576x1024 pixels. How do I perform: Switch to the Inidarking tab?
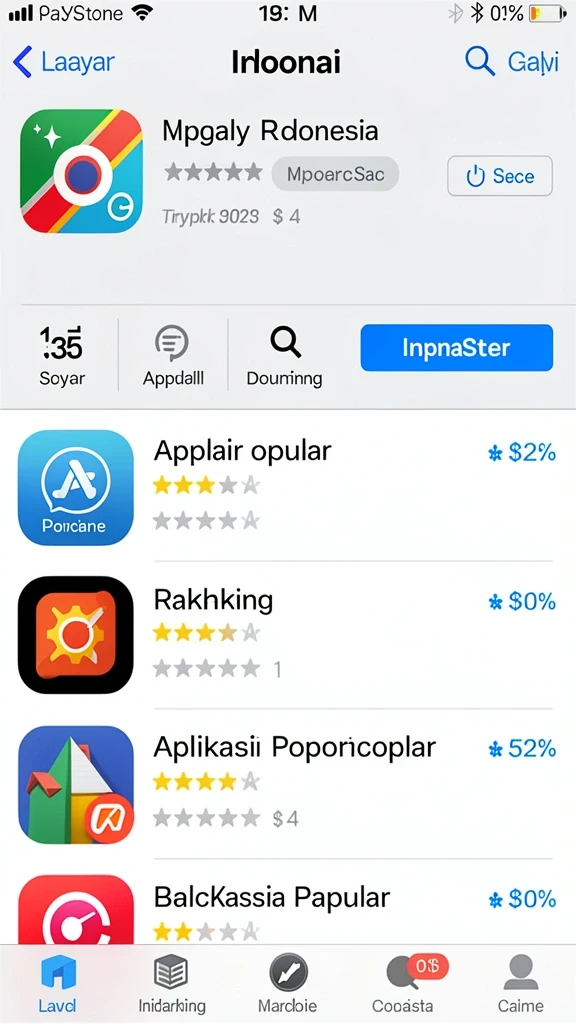pos(172,984)
